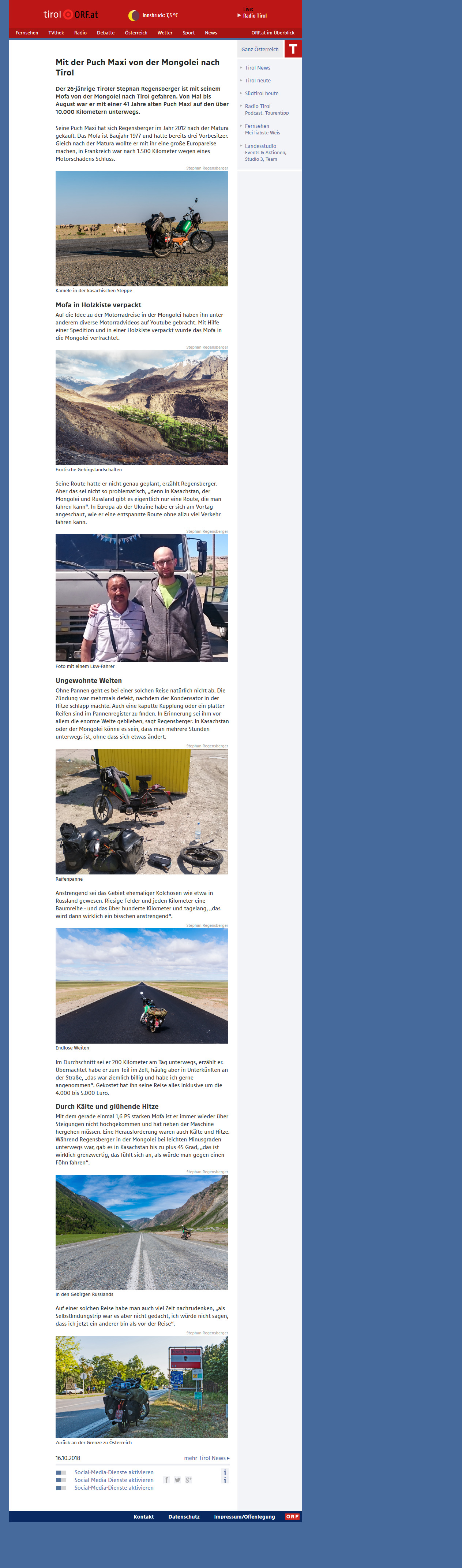
Task: Open the Fernsehen section in the top menu
Action: tap(27, 33)
